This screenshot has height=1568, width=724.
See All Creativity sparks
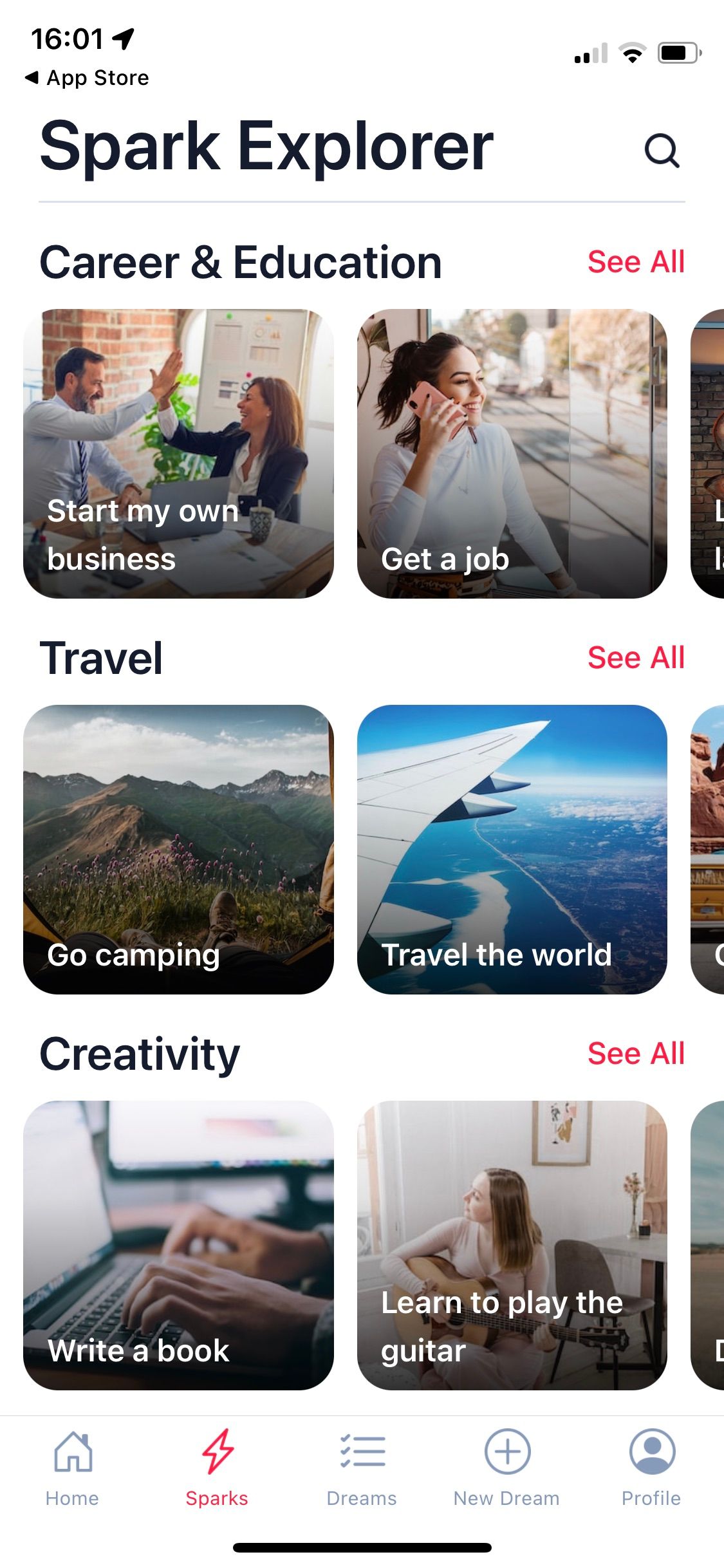coord(636,1053)
